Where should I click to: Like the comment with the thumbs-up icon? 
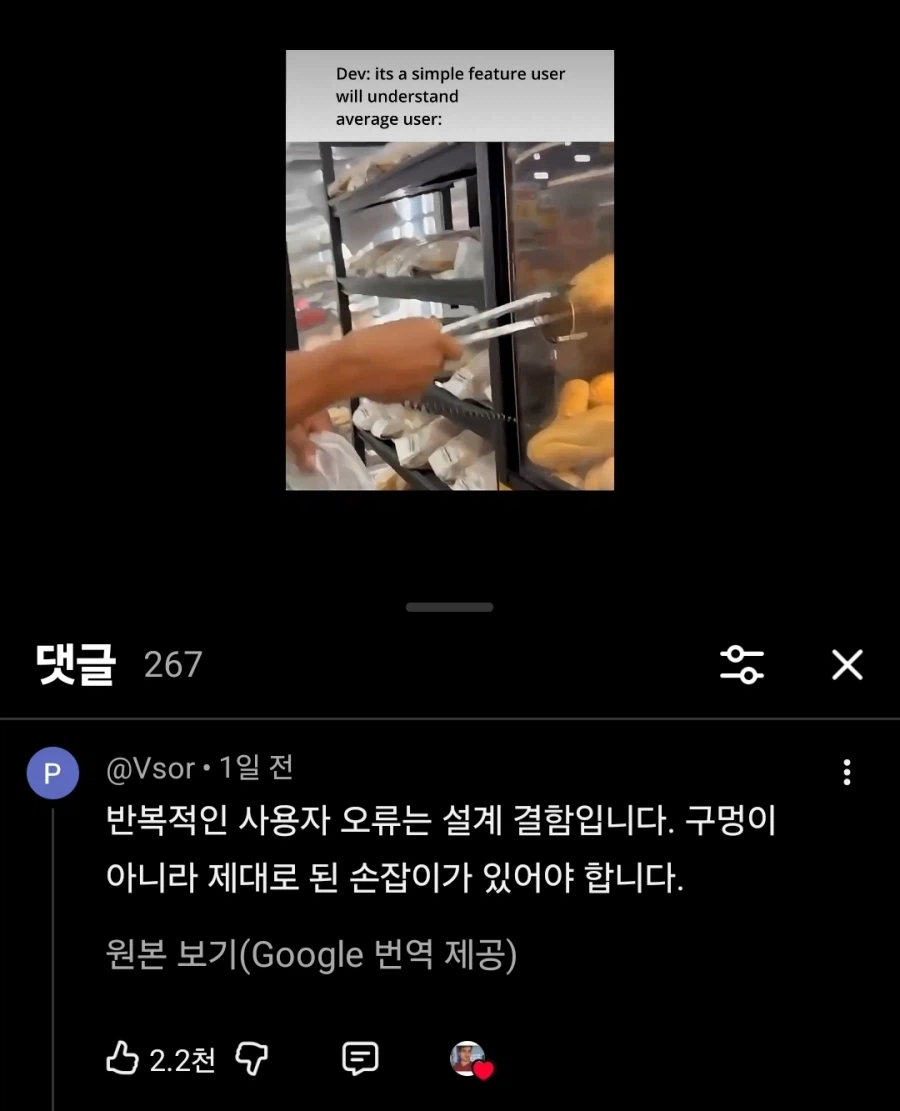pyautogui.click(x=122, y=1058)
